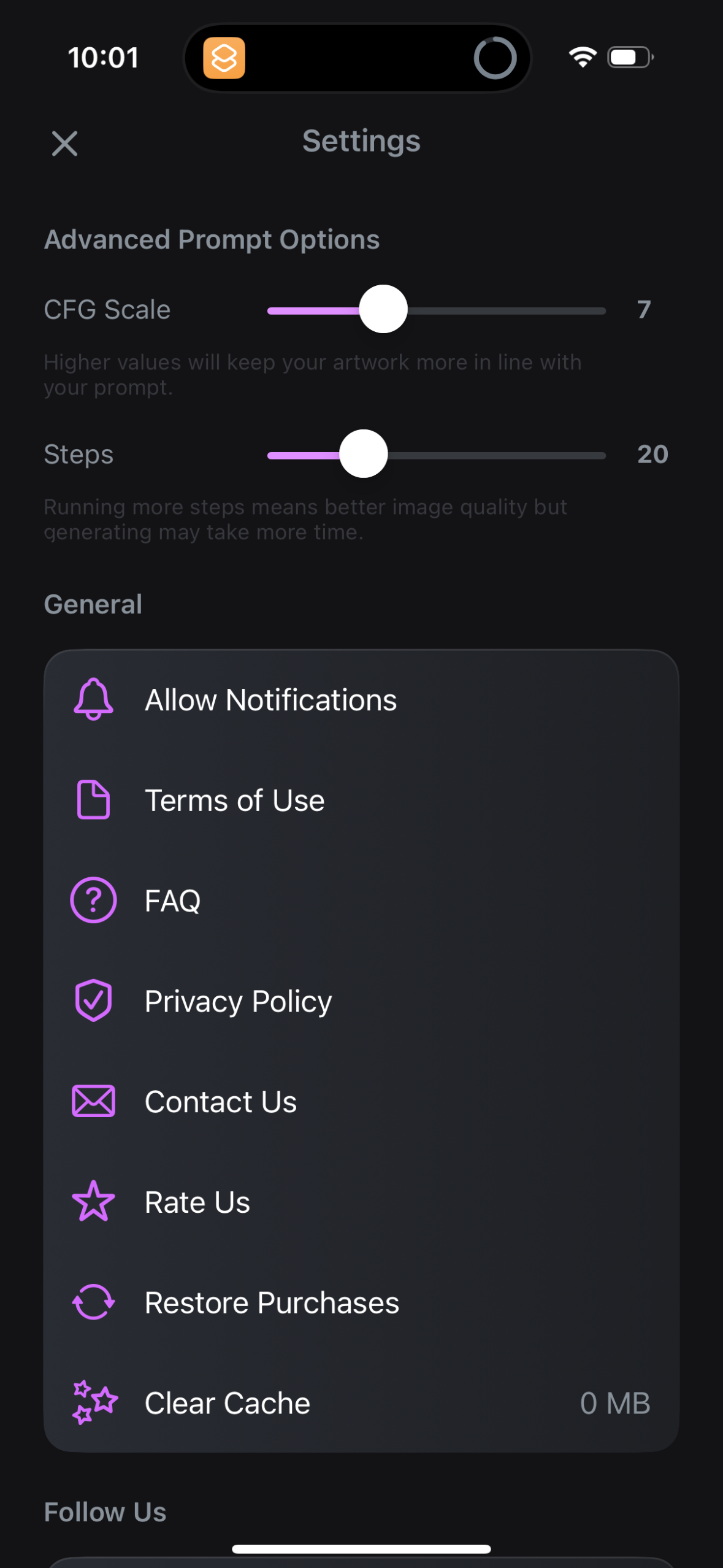Screen dimensions: 723x1568
Task: Click the question mark icon next to FAQ
Action: coord(93,900)
